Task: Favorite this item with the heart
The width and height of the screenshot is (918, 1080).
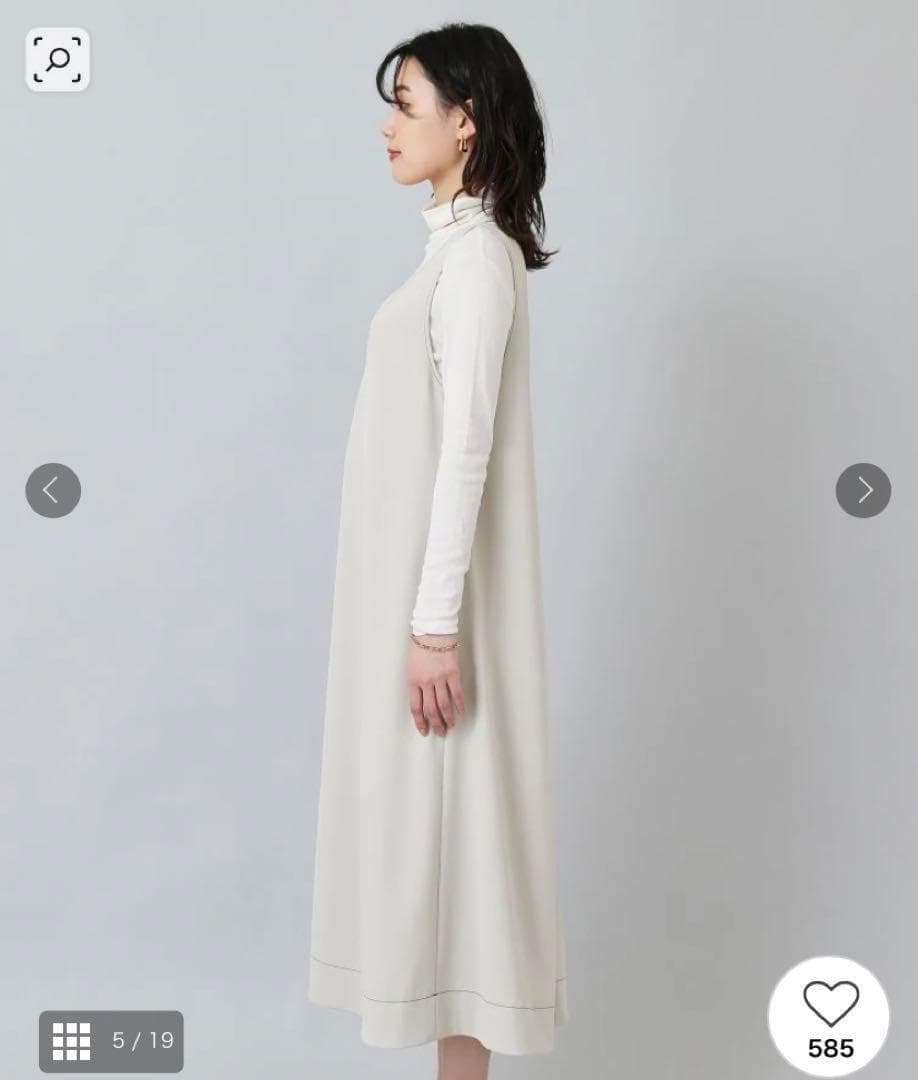Action: tap(830, 1005)
